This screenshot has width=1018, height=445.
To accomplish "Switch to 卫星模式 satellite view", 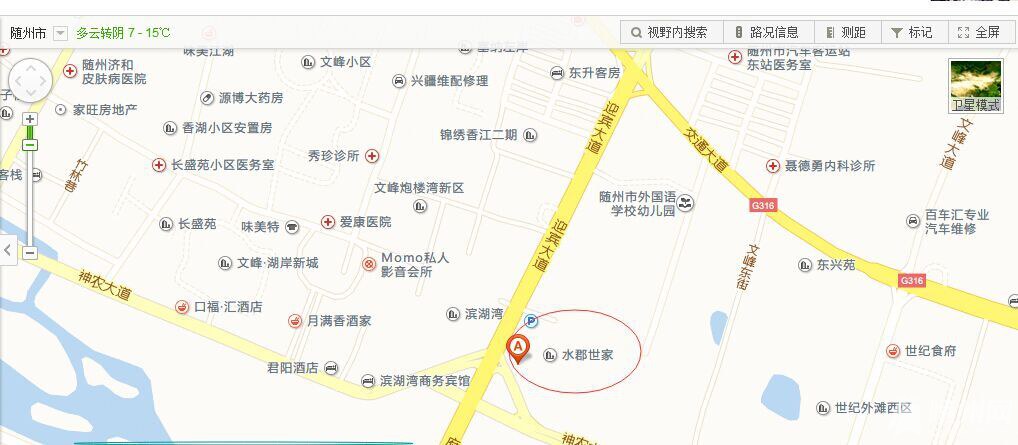I will pyautogui.click(x=976, y=86).
